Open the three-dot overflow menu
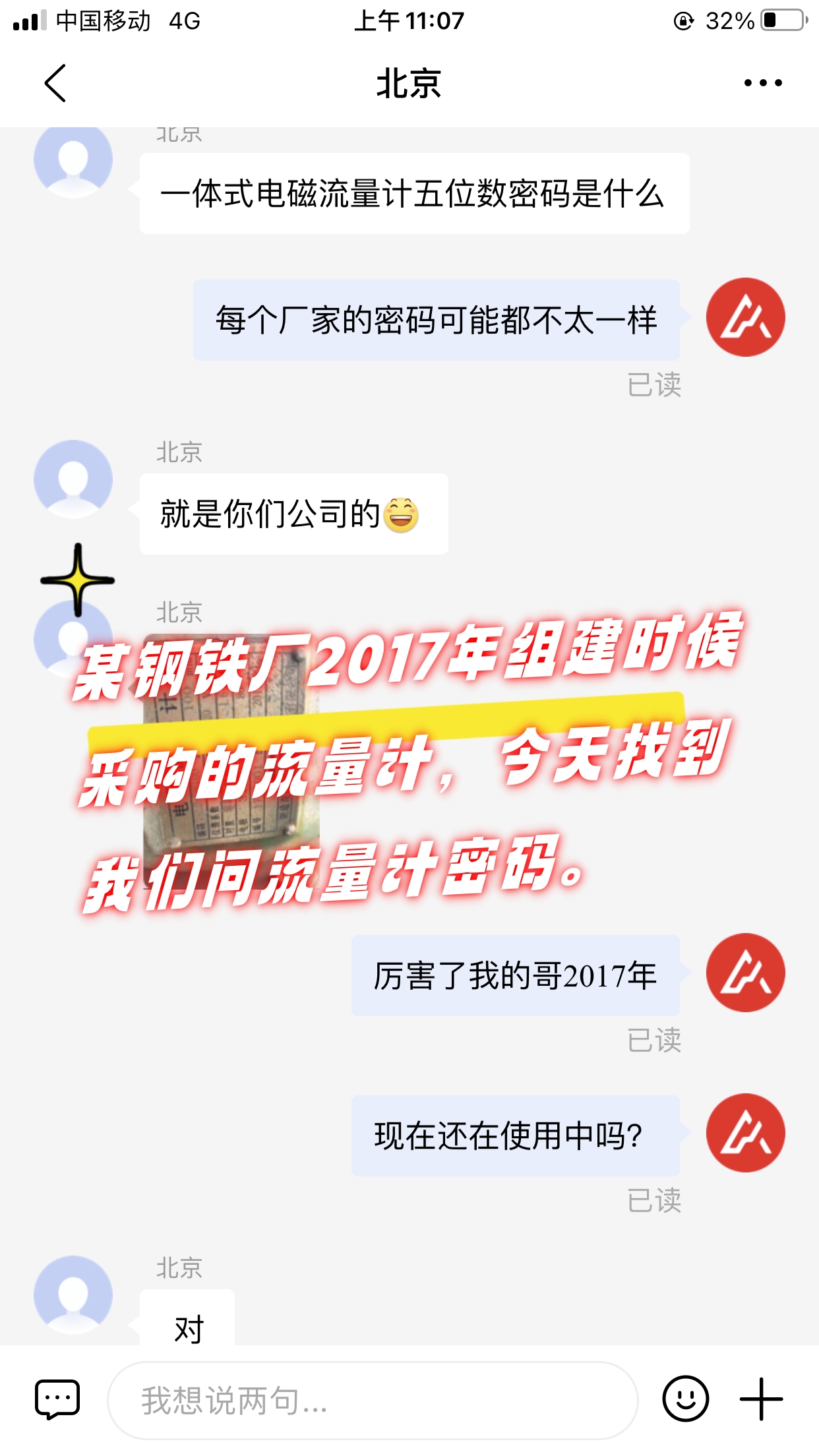 [762, 83]
